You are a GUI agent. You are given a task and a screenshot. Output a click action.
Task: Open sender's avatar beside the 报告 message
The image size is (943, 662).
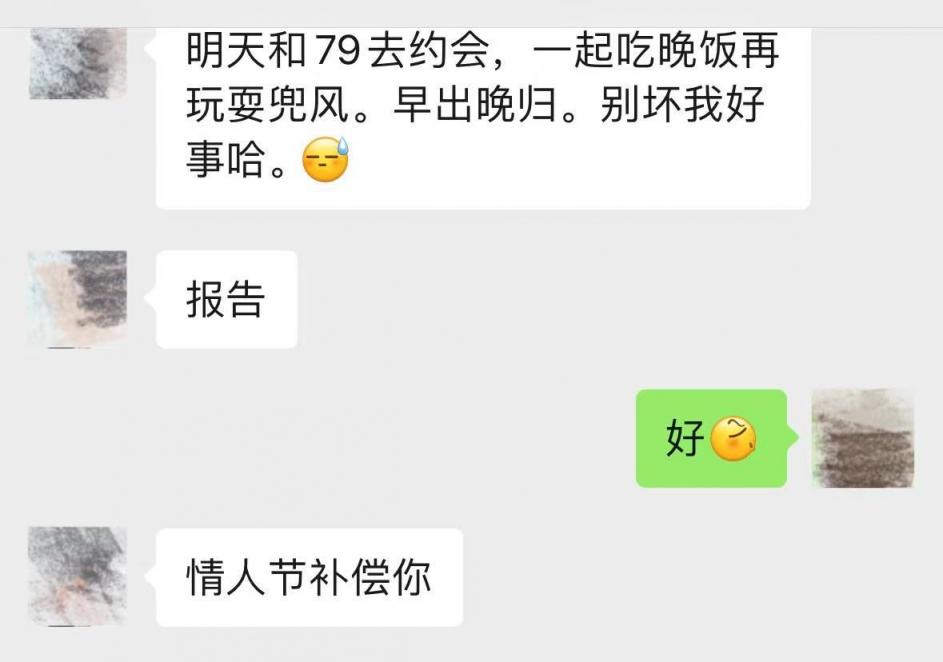[78, 299]
